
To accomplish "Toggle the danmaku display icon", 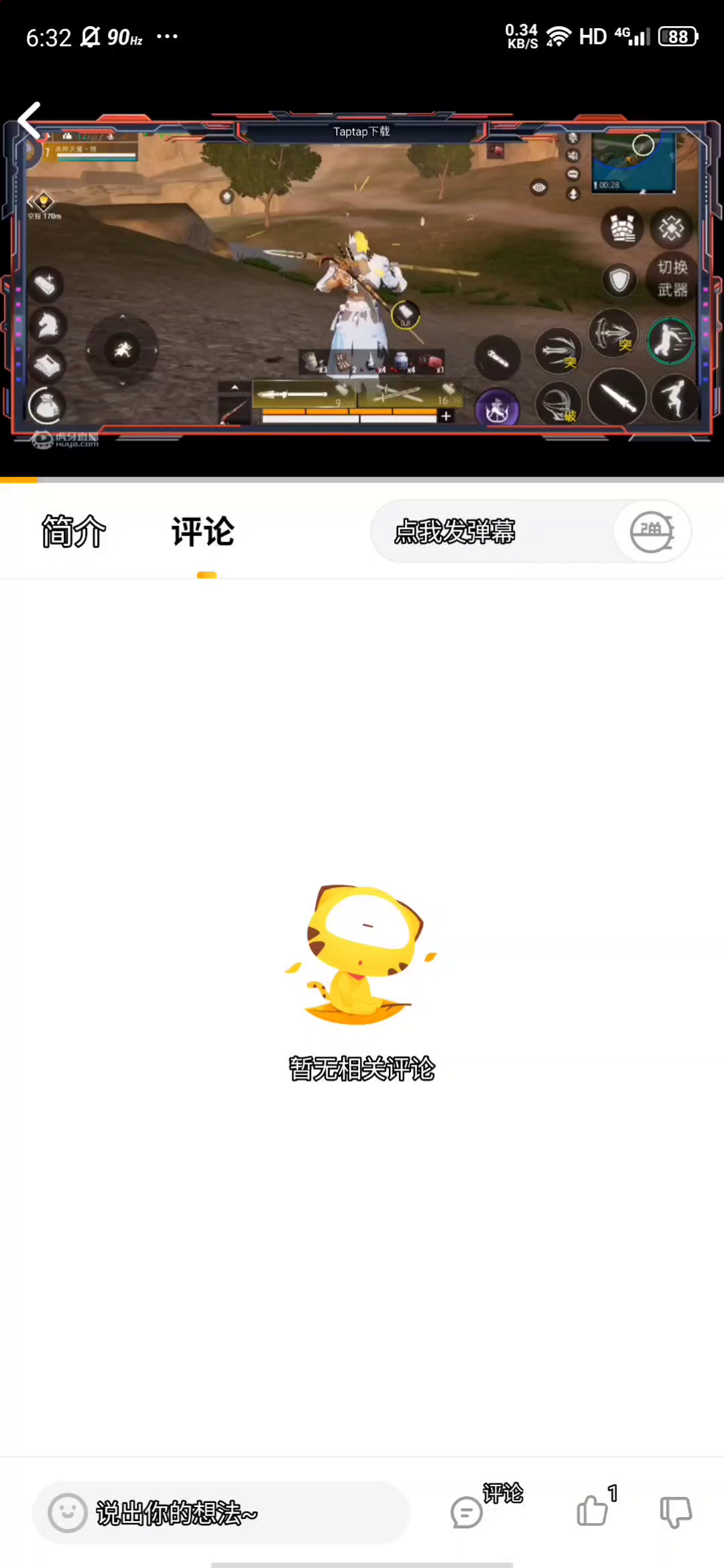I will pos(652,531).
